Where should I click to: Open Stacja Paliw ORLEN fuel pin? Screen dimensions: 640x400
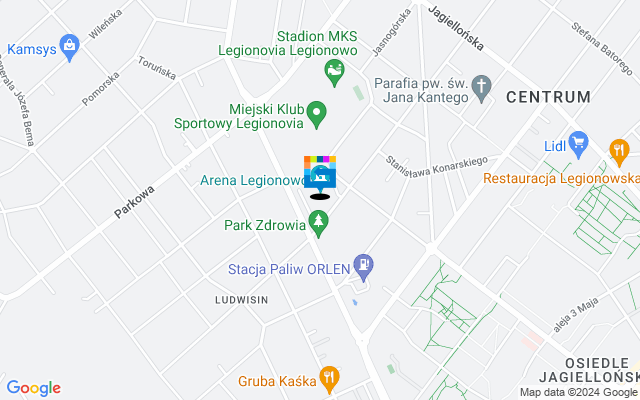pyautogui.click(x=366, y=267)
